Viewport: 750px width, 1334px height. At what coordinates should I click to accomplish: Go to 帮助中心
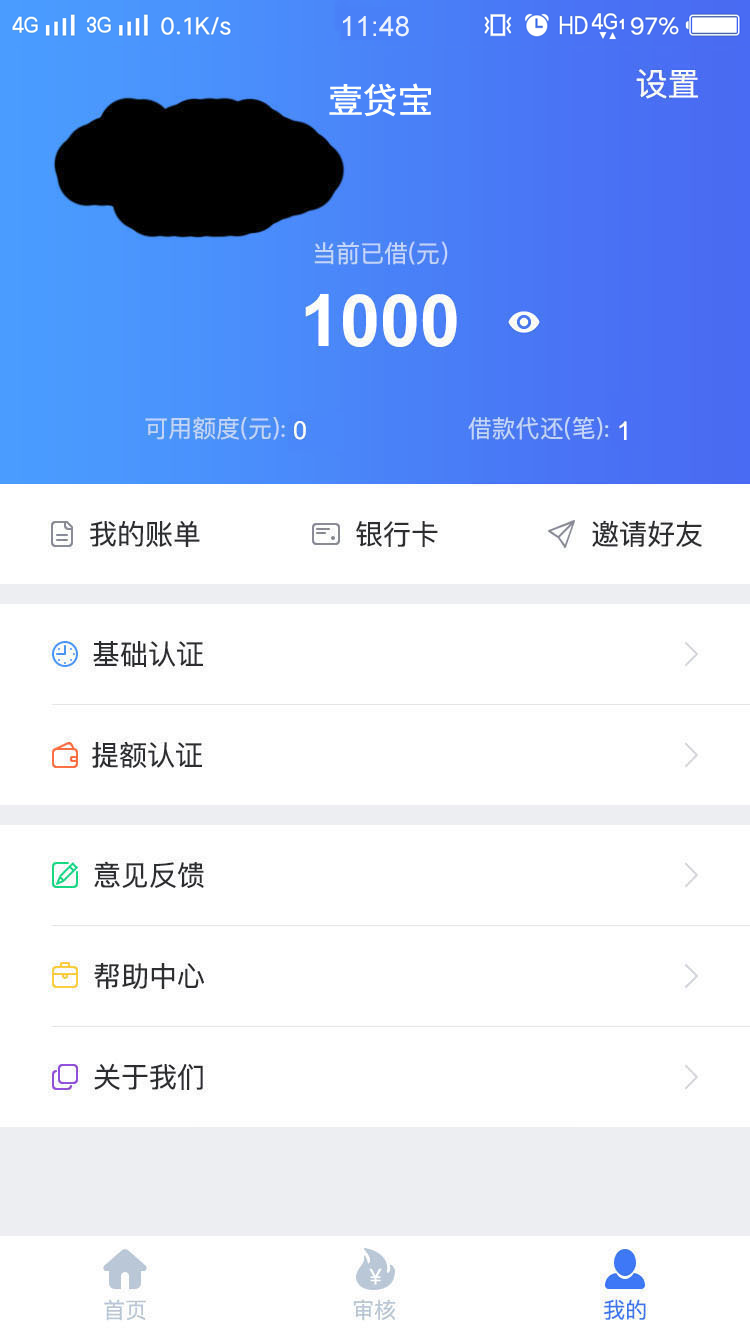point(375,976)
